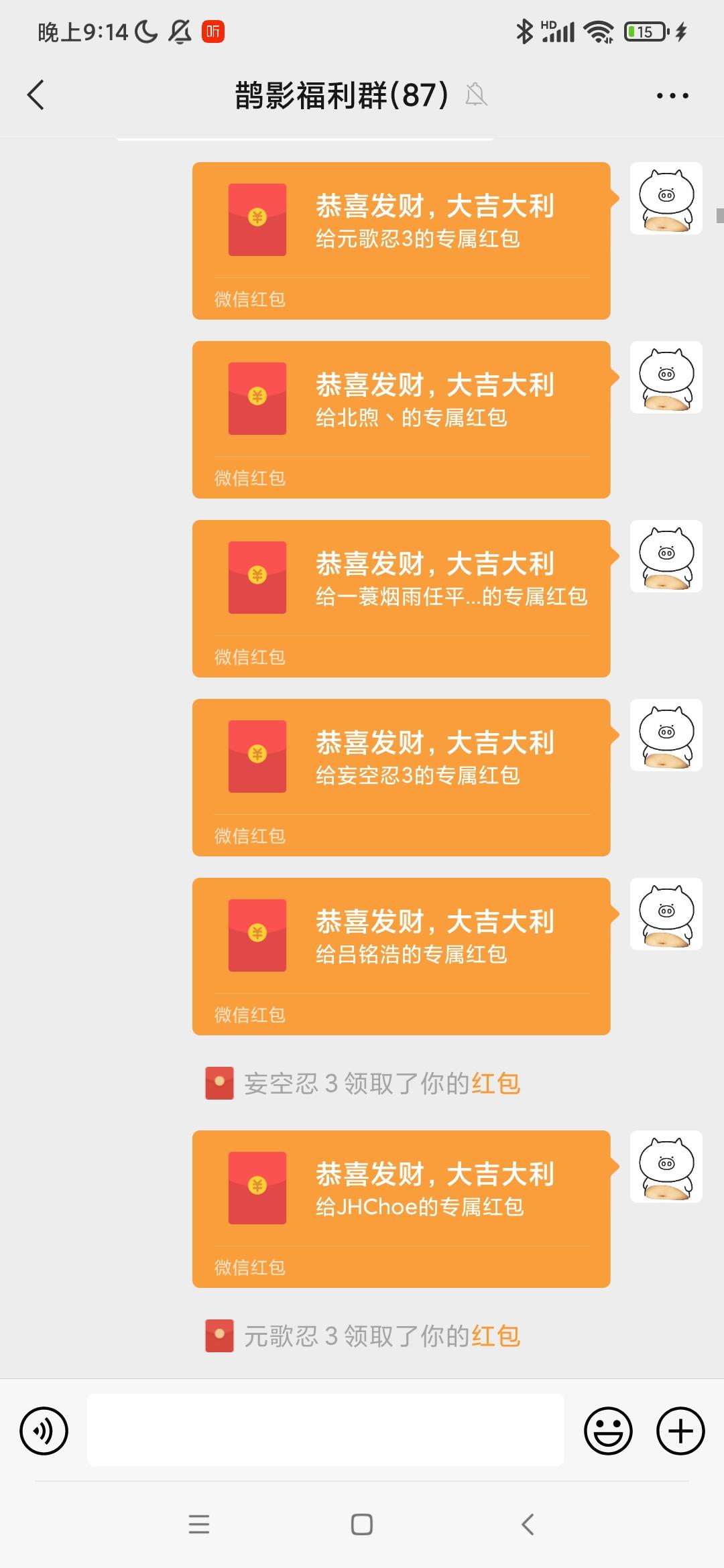Switch to voice message input
Viewport: 724px width, 1568px height.
pos(44,1431)
